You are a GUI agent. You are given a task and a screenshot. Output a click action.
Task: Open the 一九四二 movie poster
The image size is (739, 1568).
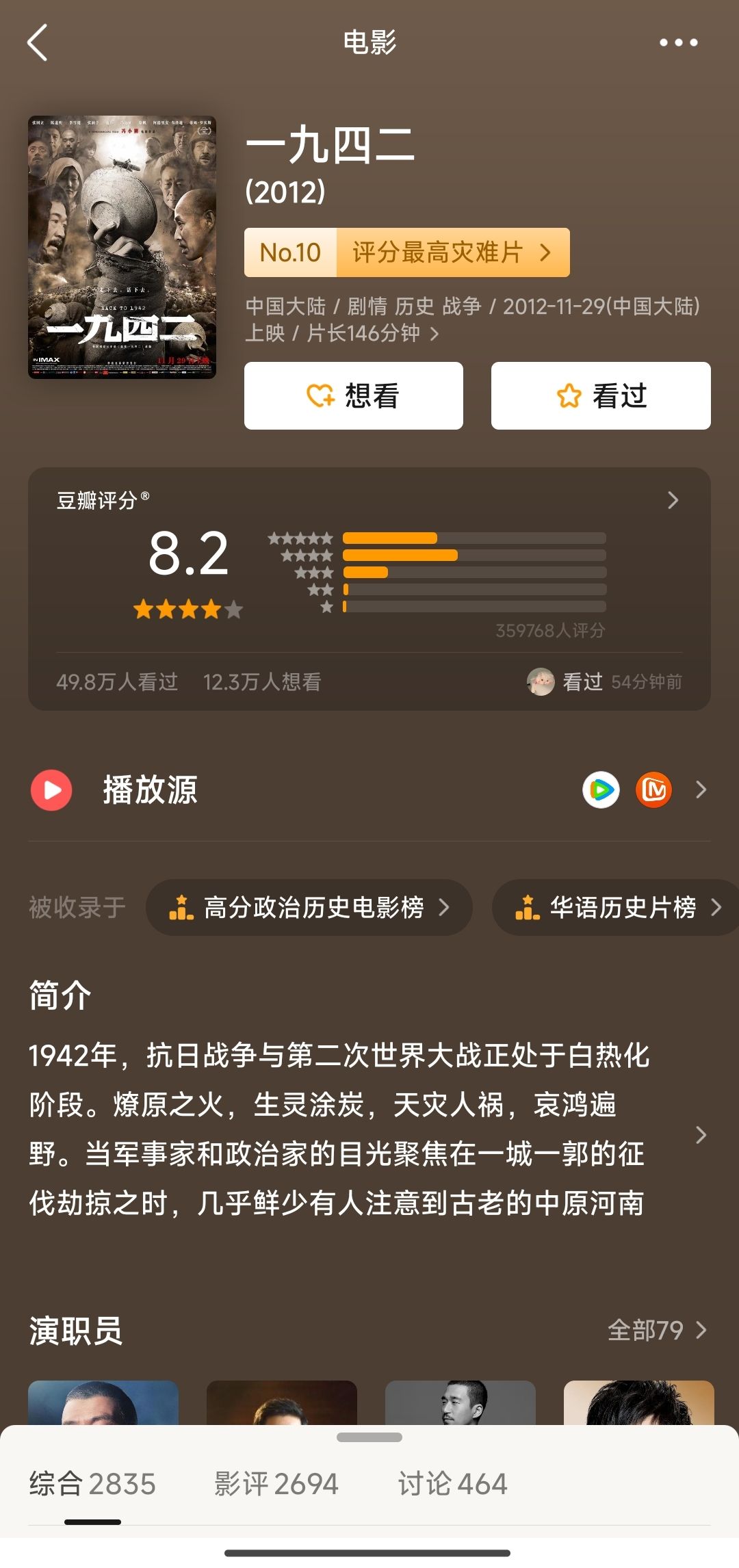pyautogui.click(x=122, y=247)
